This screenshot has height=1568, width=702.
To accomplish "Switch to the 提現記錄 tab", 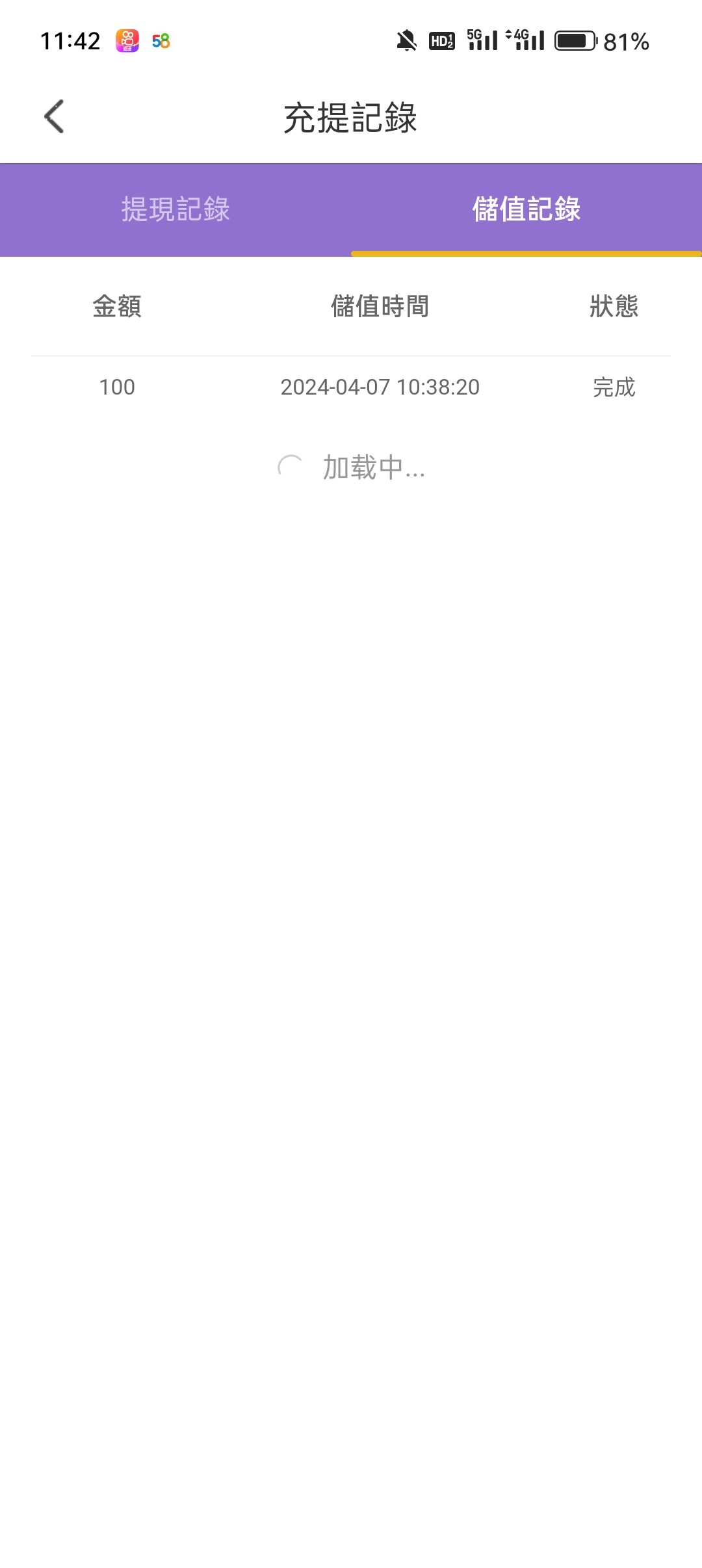I will pos(175,209).
